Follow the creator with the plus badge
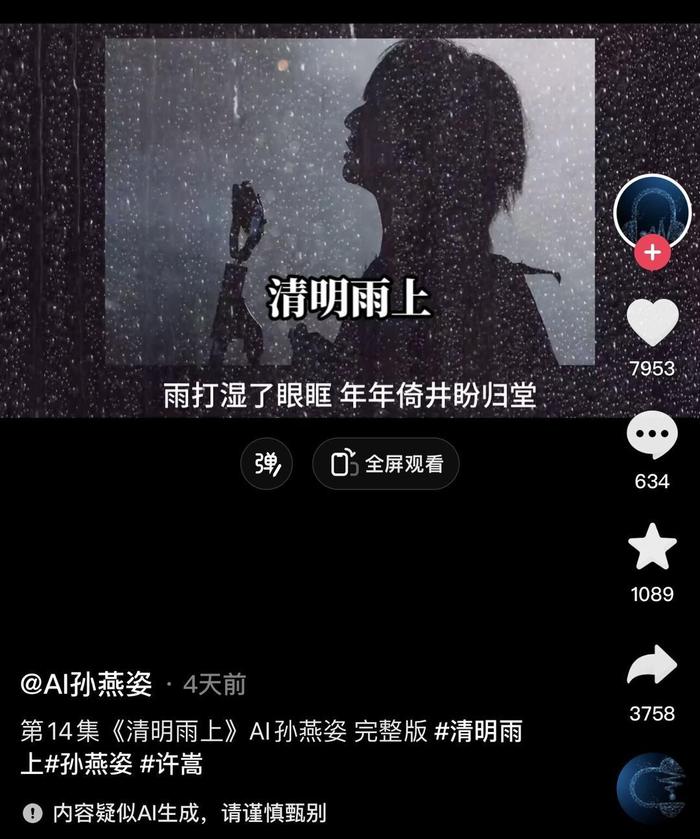The width and height of the screenshot is (700, 839). click(x=652, y=252)
